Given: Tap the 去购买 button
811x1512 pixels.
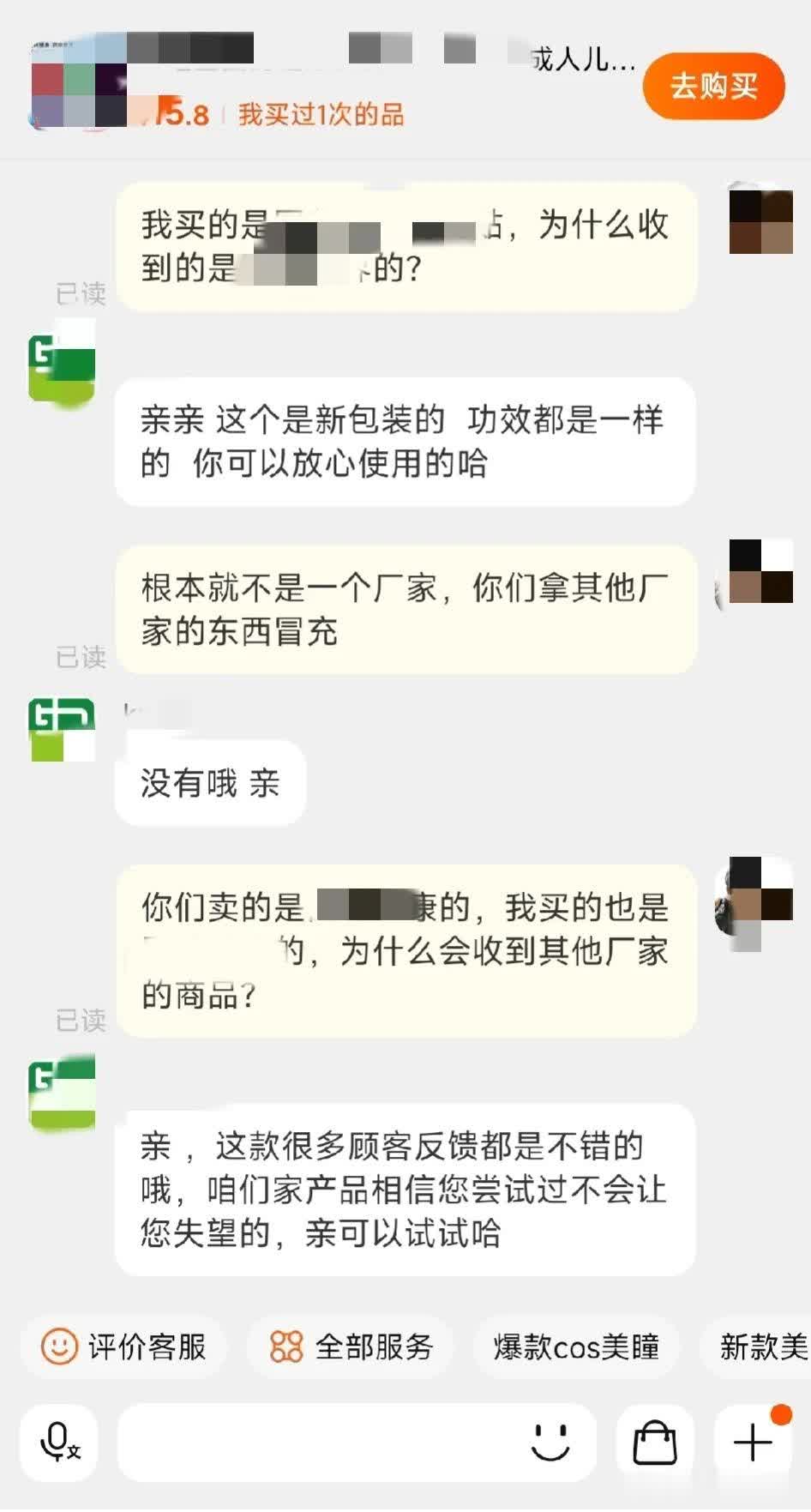Looking at the screenshot, I should coord(713,86).
